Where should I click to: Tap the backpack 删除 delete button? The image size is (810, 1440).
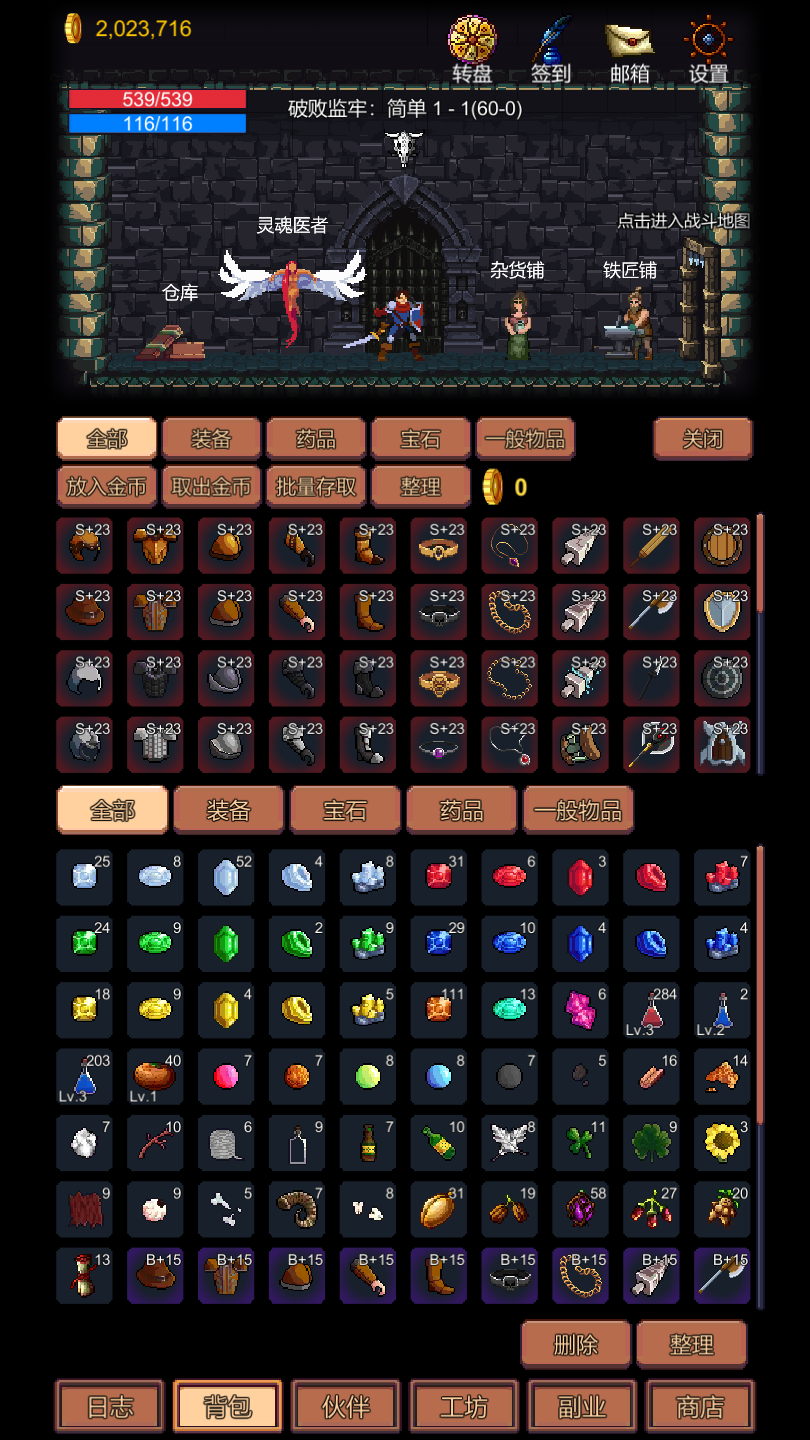(x=575, y=1345)
